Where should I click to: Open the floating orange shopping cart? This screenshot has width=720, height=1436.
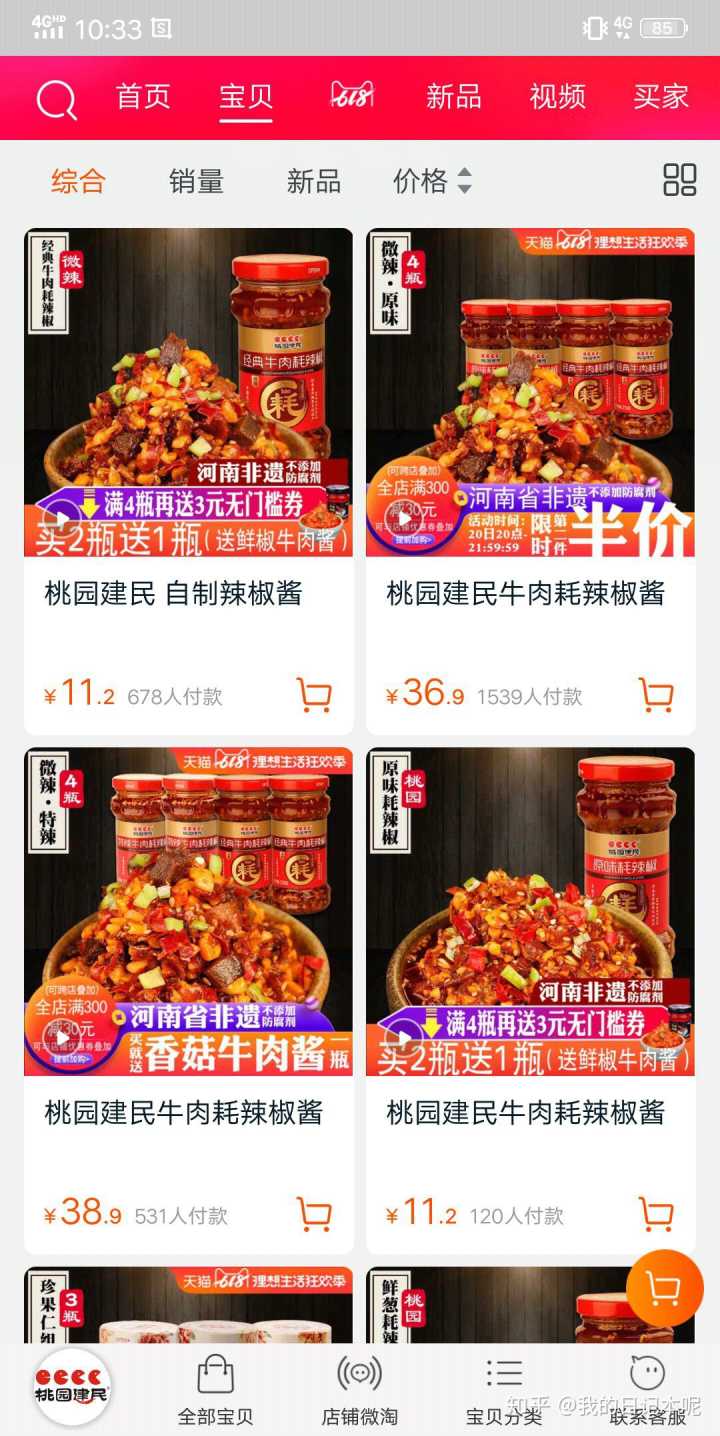click(x=664, y=1288)
